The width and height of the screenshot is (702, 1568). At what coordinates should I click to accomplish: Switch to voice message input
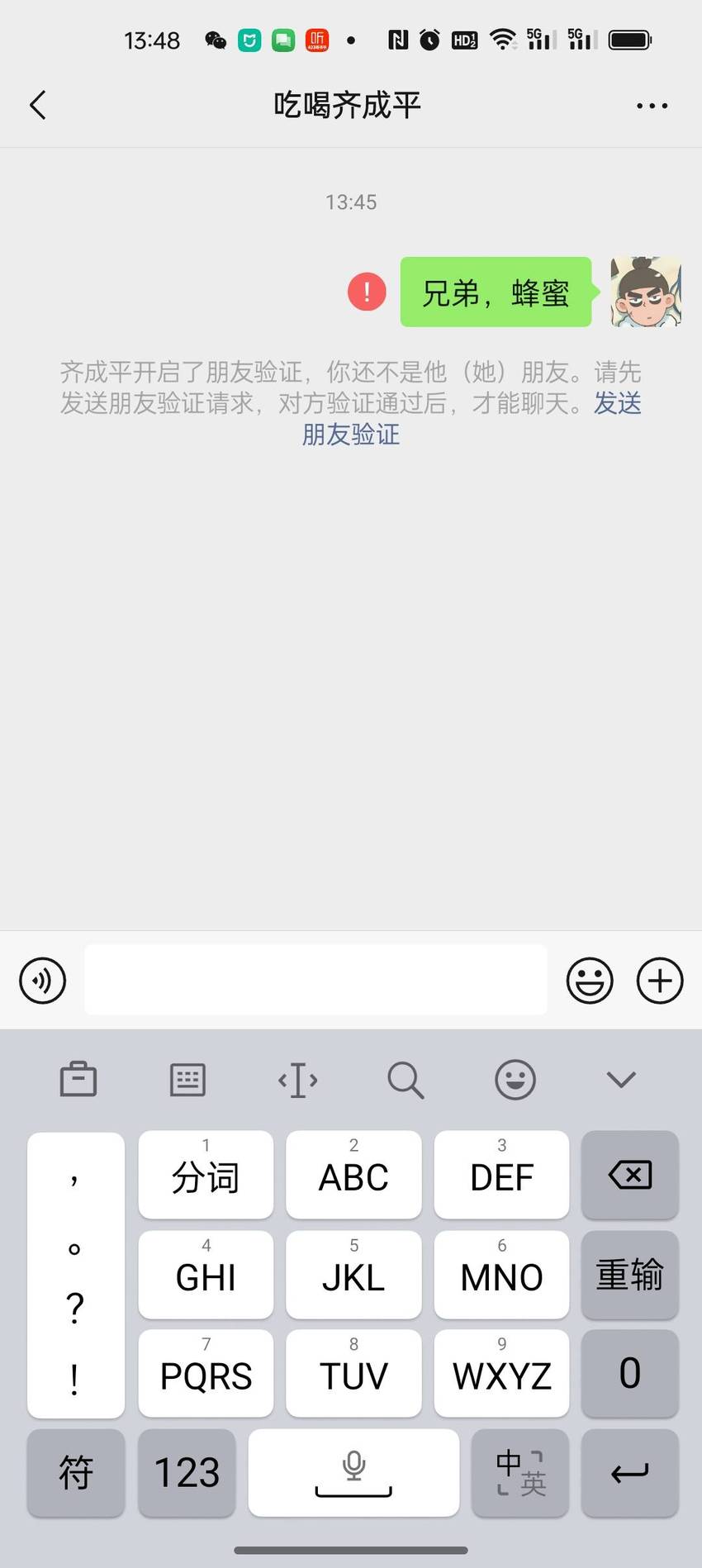(43, 981)
